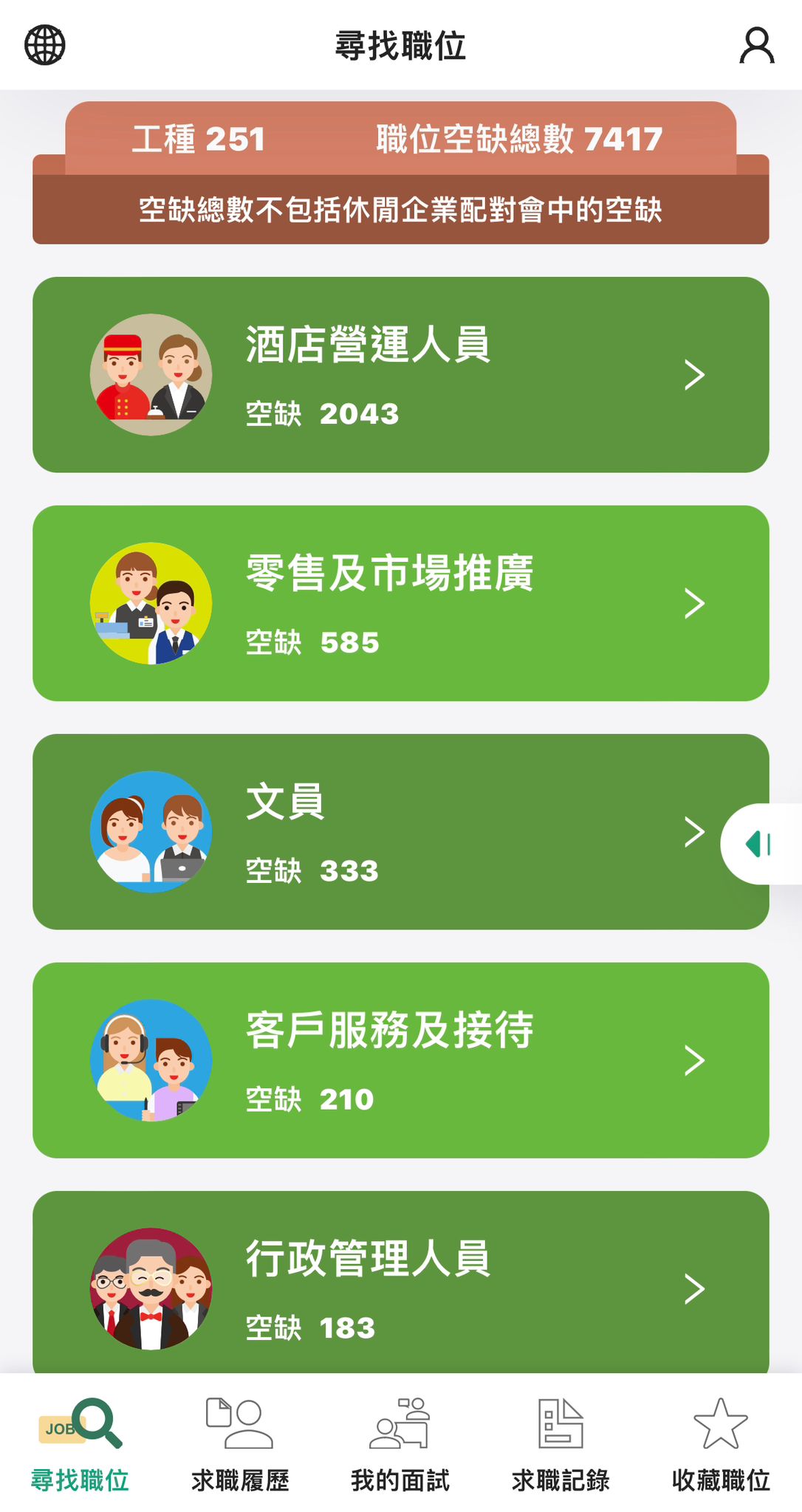The width and height of the screenshot is (802, 1512).
Task: Open the language globe icon
Action: click(x=45, y=45)
